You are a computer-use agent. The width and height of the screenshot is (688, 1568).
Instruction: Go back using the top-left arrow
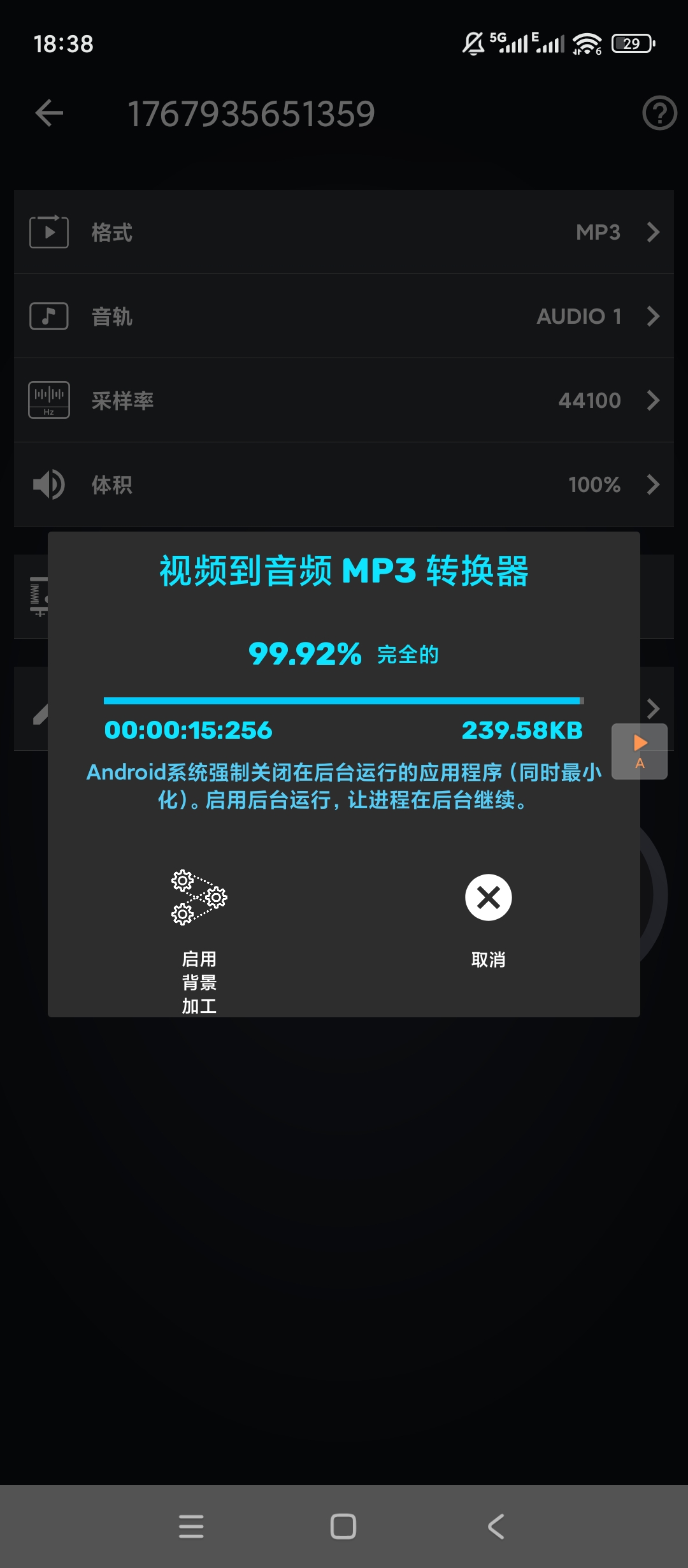pyautogui.click(x=49, y=113)
